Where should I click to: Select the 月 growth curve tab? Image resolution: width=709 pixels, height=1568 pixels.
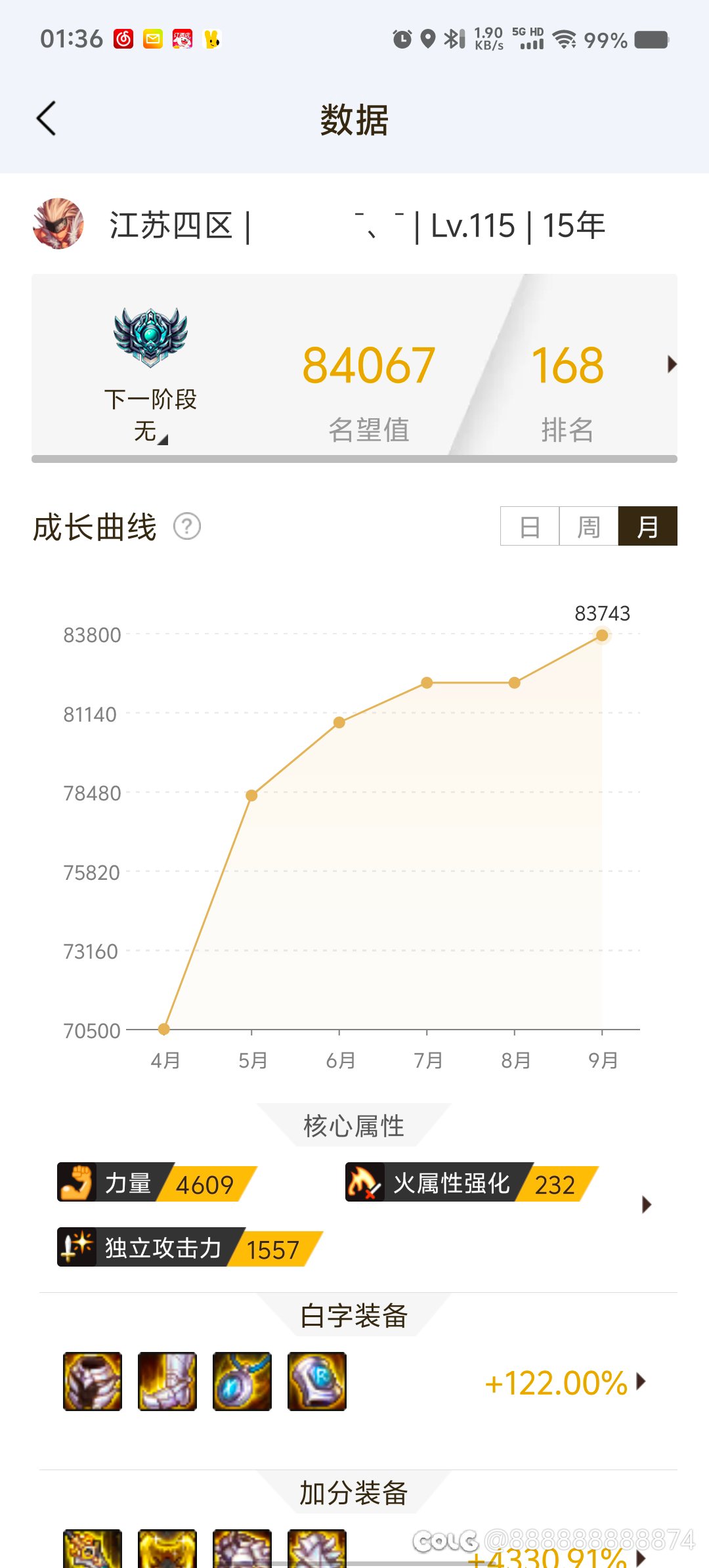(647, 527)
